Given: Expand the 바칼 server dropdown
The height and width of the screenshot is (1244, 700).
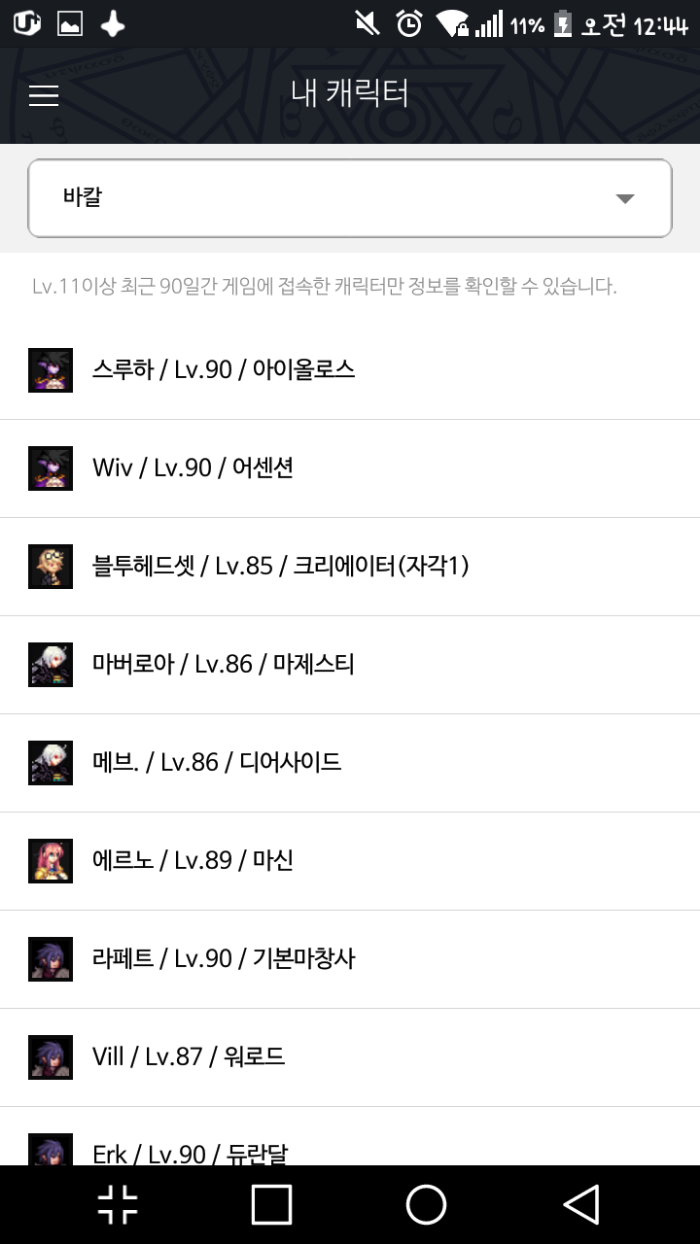Looking at the screenshot, I should tap(349, 198).
